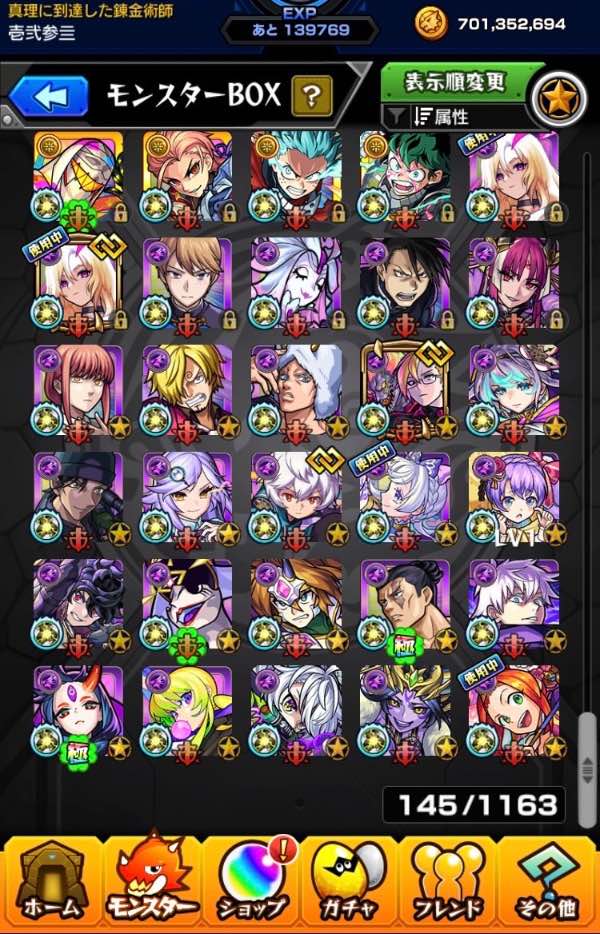Open the その他 tab
This screenshot has width=600, height=934.
548,881
